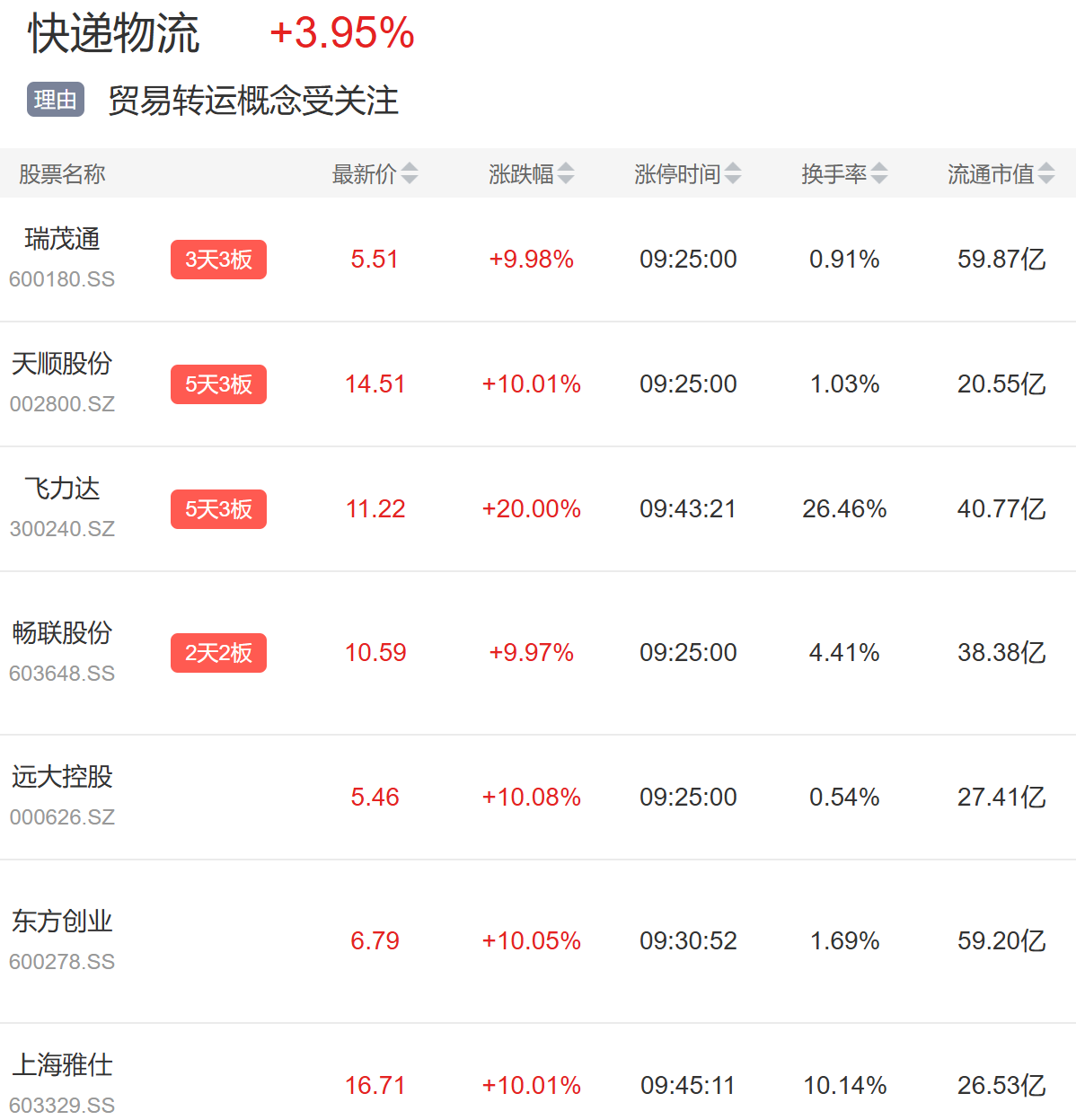Open 远大控股 stock details
Viewport: 1076px width, 1120px height.
point(62,796)
